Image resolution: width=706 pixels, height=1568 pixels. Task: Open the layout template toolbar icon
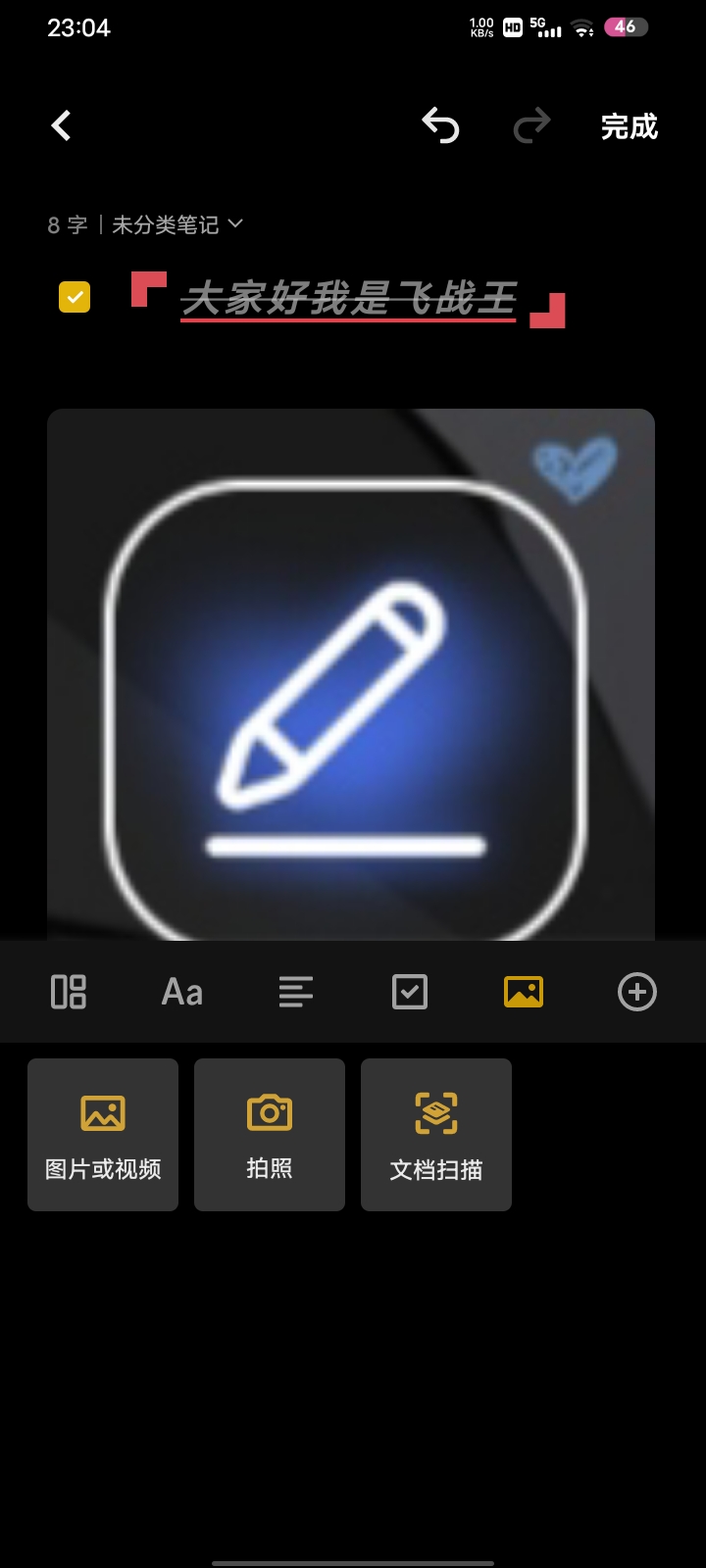(x=69, y=992)
